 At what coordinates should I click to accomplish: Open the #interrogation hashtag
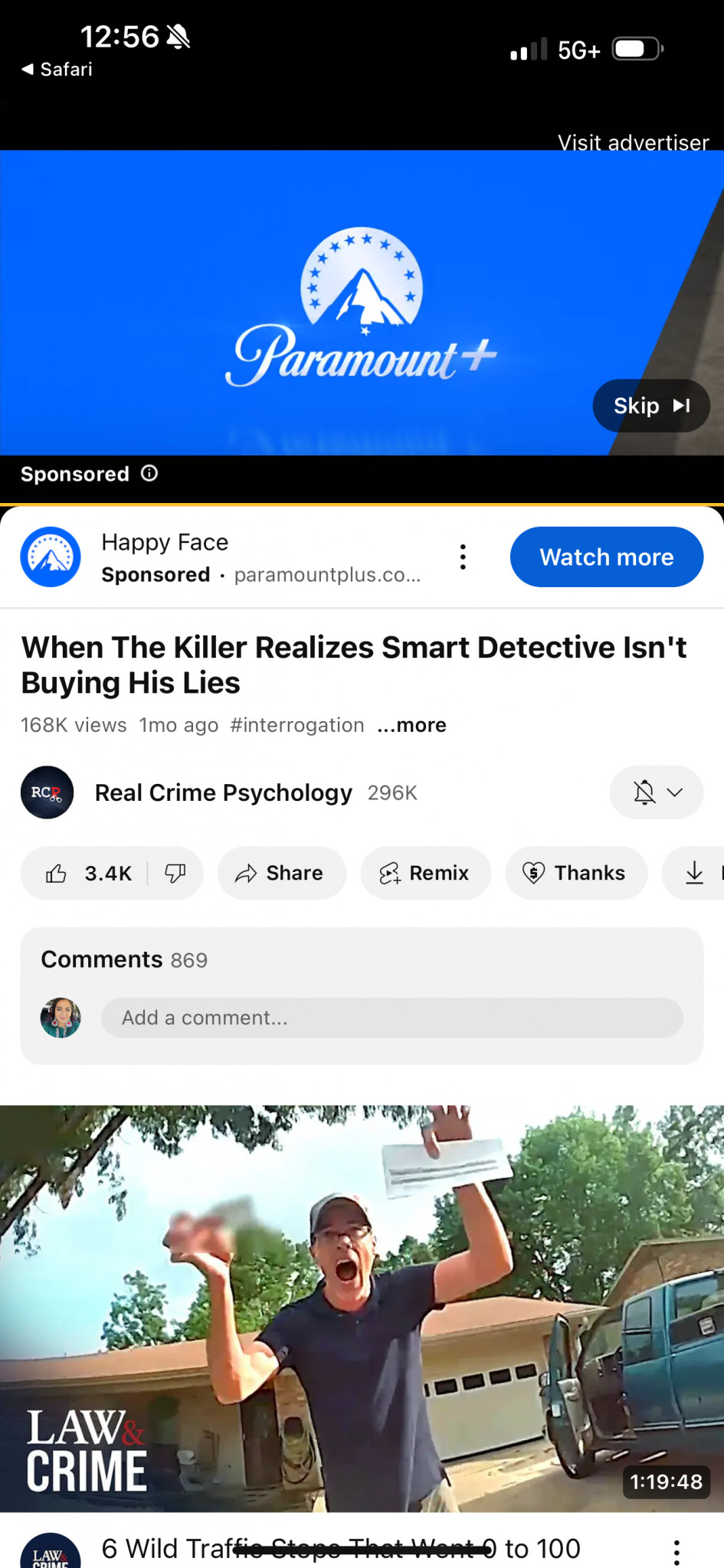[x=297, y=725]
